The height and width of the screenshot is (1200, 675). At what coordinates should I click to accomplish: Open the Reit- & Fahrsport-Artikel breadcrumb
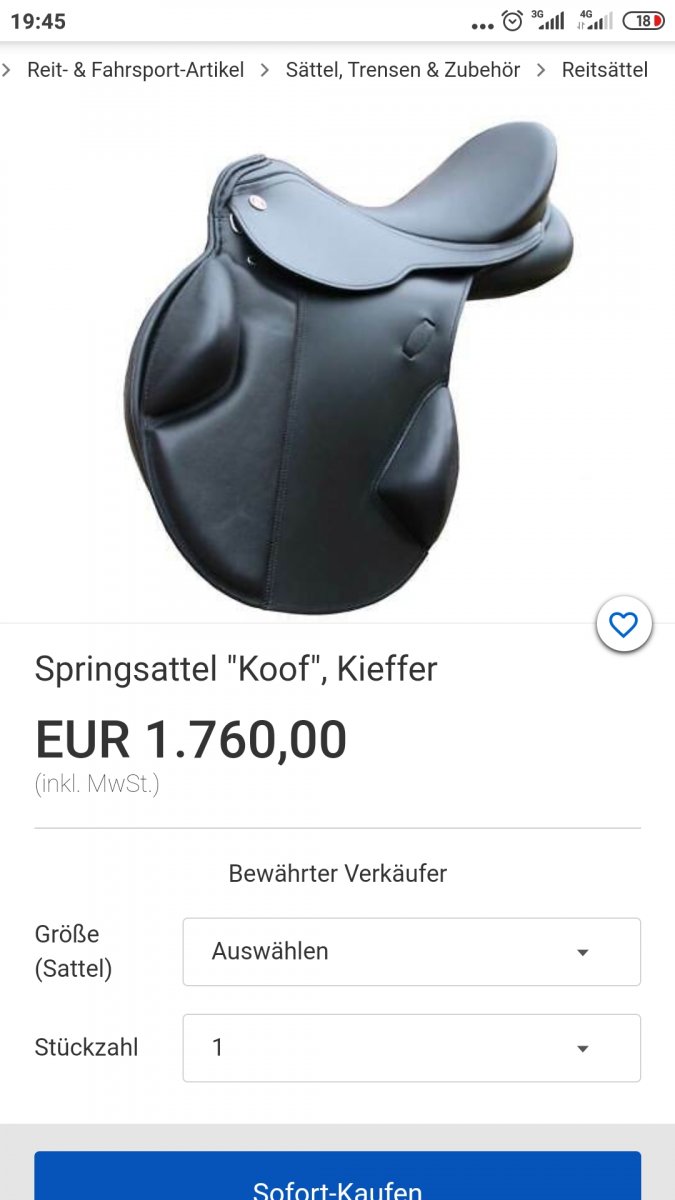click(136, 70)
